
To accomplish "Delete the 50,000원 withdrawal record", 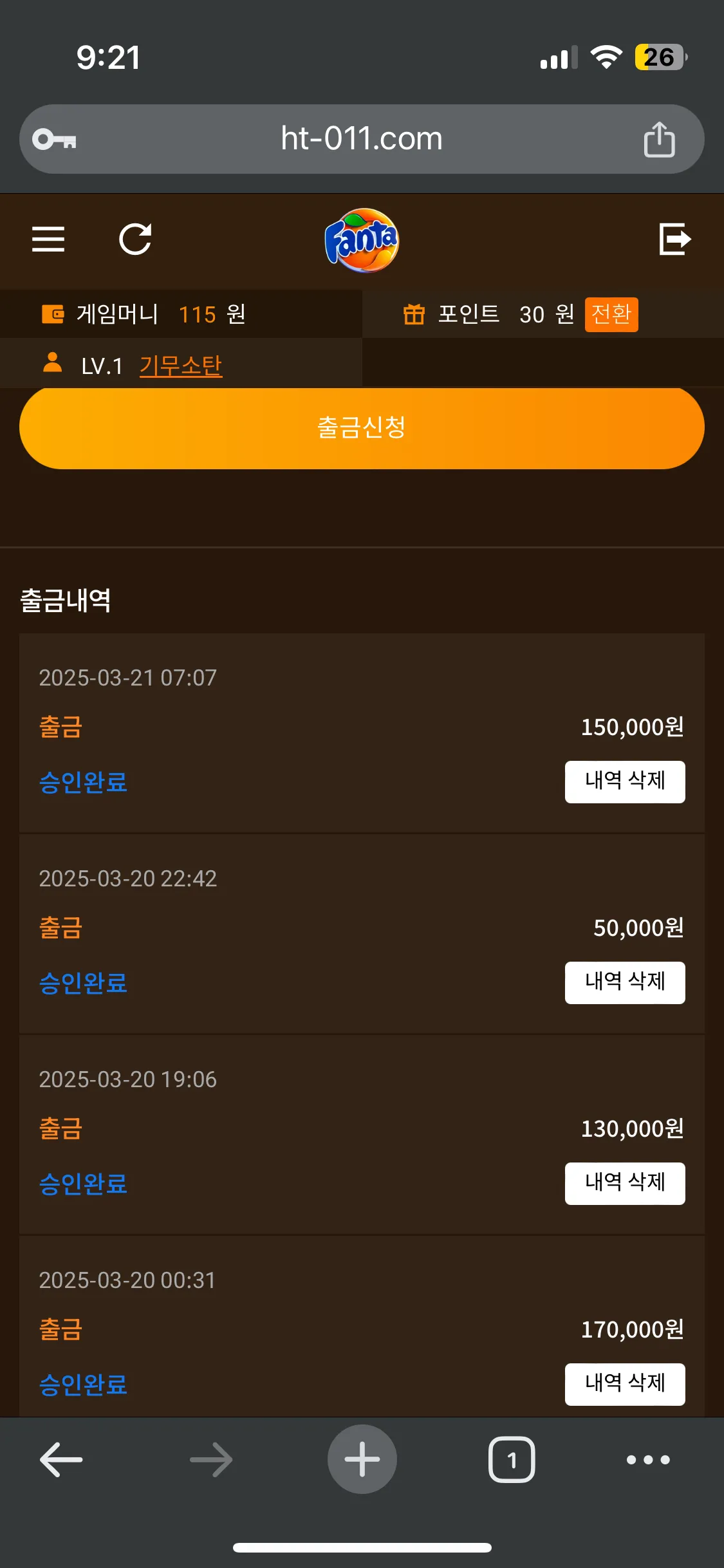I will (625, 982).
